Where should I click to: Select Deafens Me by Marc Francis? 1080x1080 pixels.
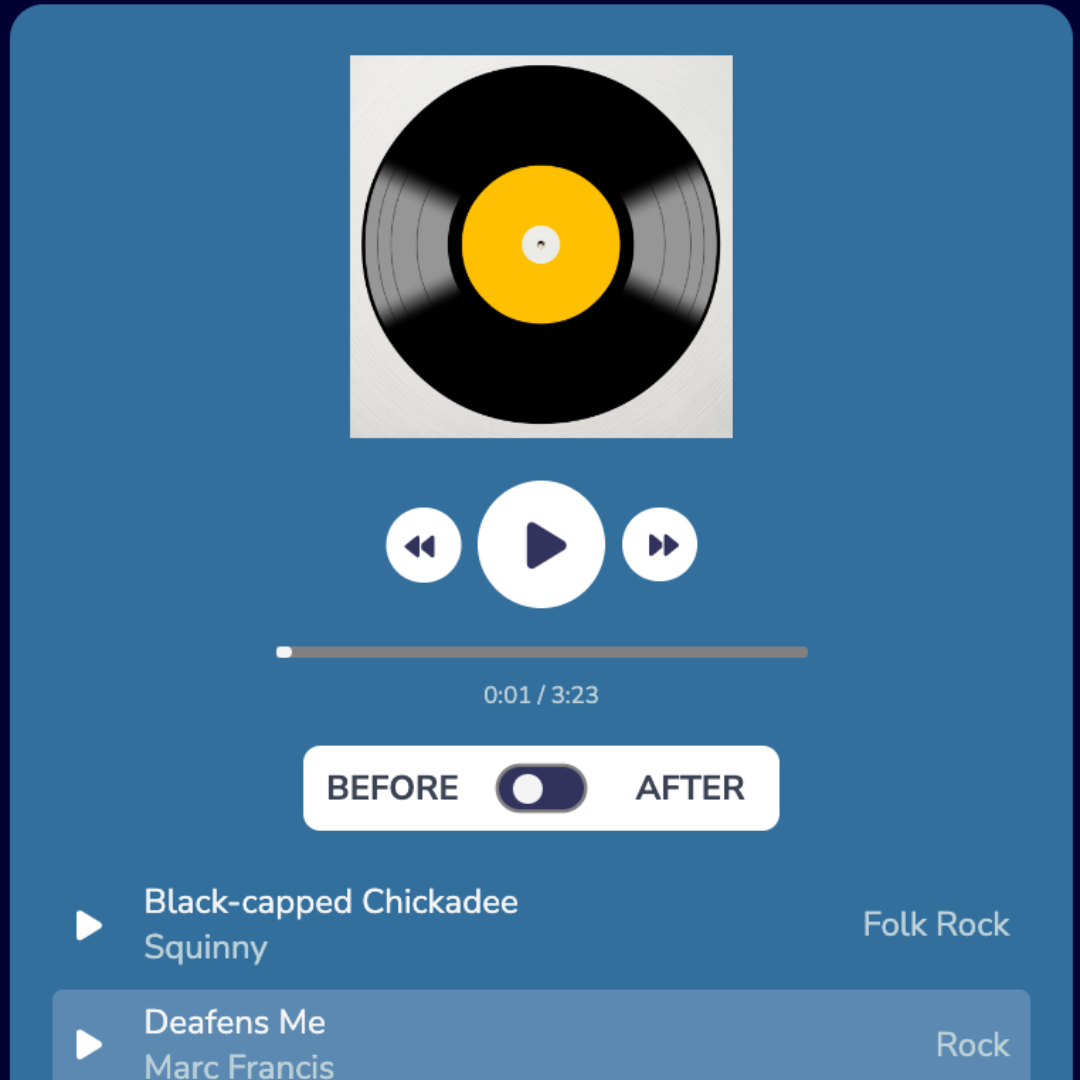point(540,1037)
